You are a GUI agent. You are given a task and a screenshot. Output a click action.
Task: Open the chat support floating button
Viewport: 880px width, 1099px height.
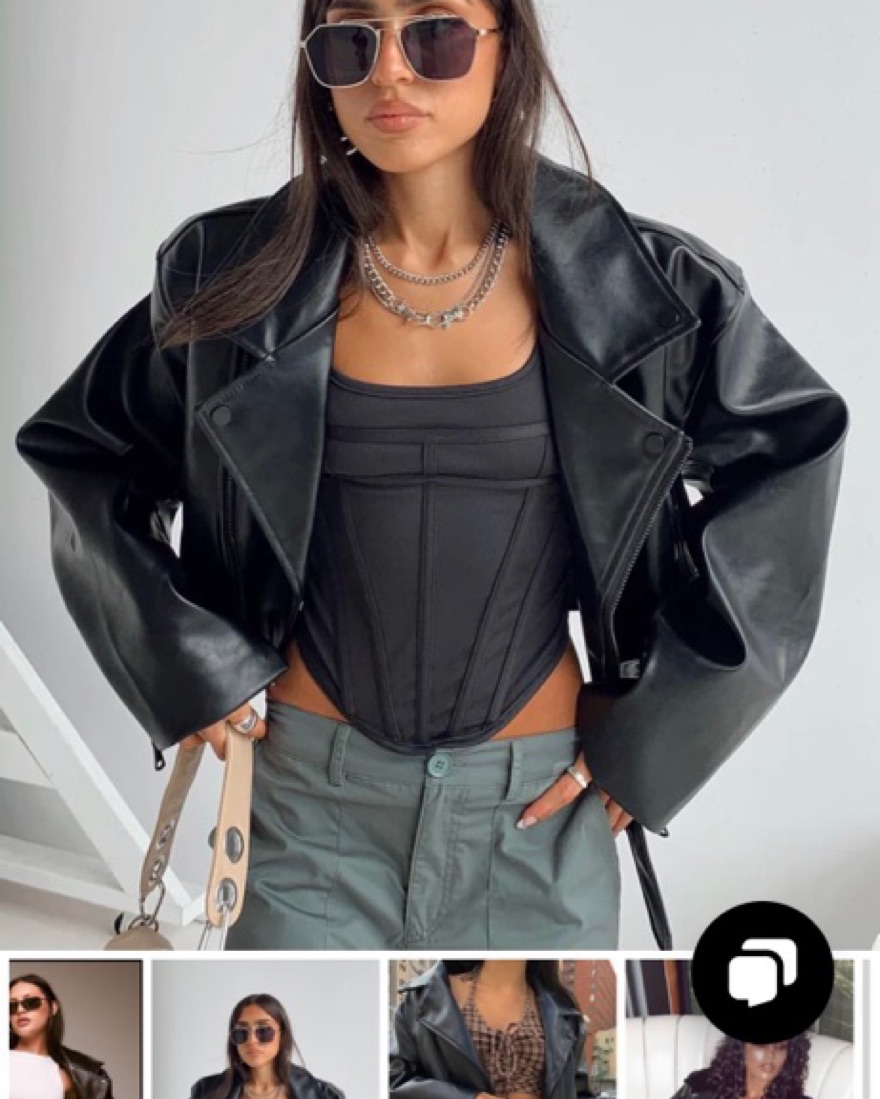762,971
